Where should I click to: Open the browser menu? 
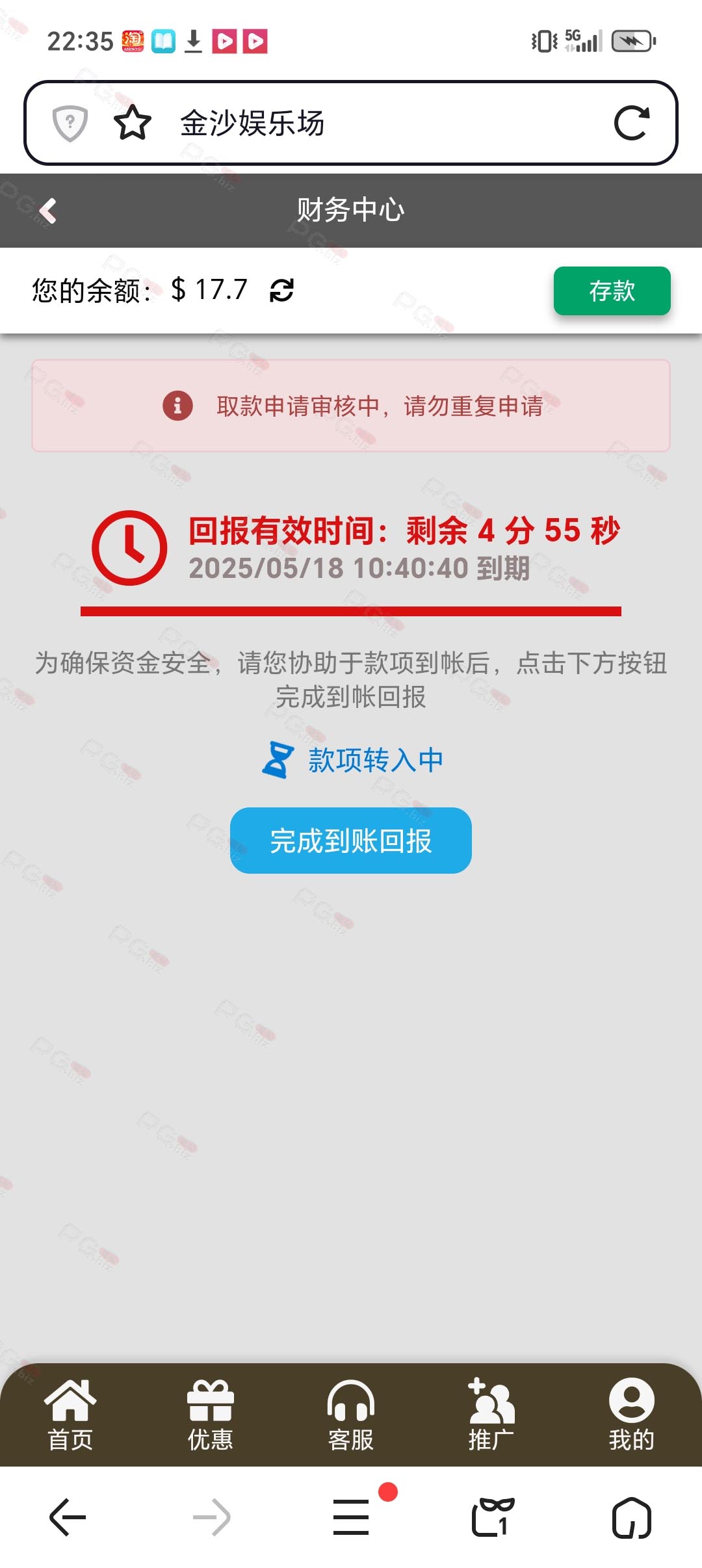coord(351,1517)
